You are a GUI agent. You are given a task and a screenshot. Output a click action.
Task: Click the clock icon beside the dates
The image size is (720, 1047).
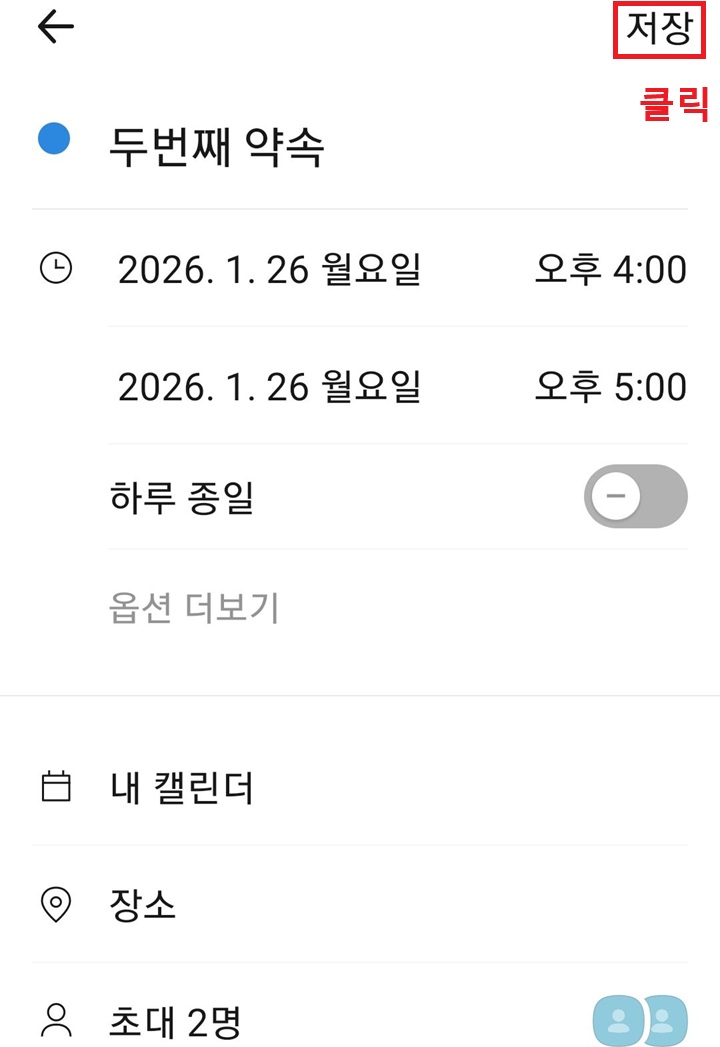(x=56, y=269)
